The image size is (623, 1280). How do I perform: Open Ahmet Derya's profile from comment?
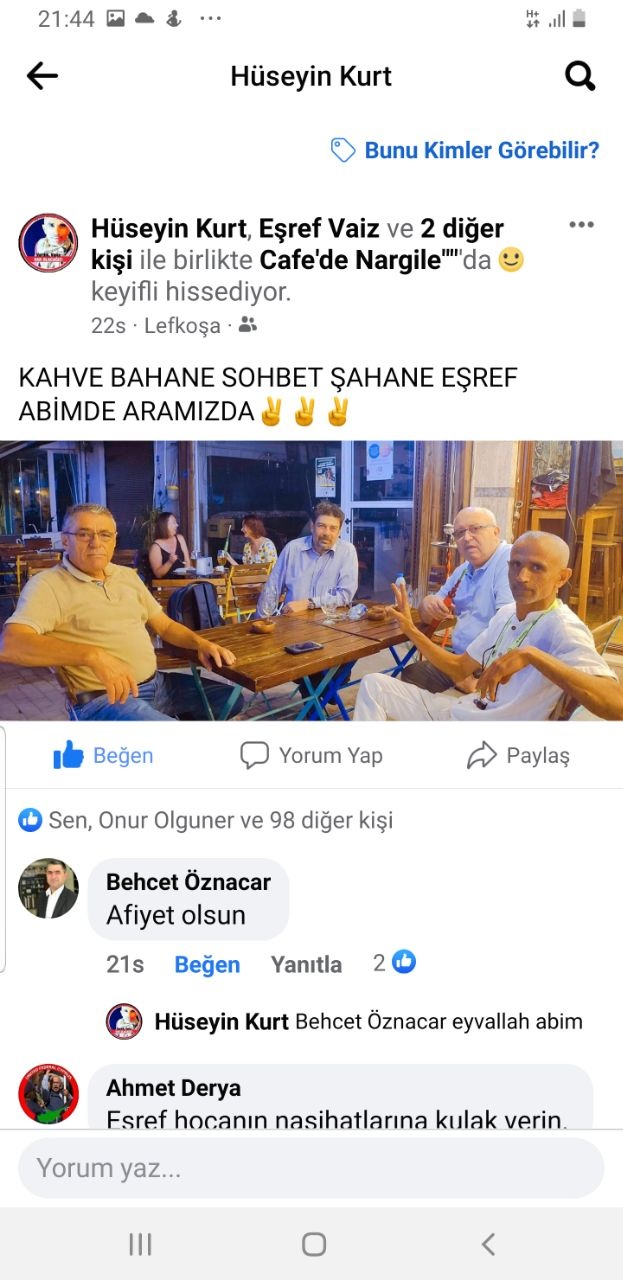click(173, 1088)
